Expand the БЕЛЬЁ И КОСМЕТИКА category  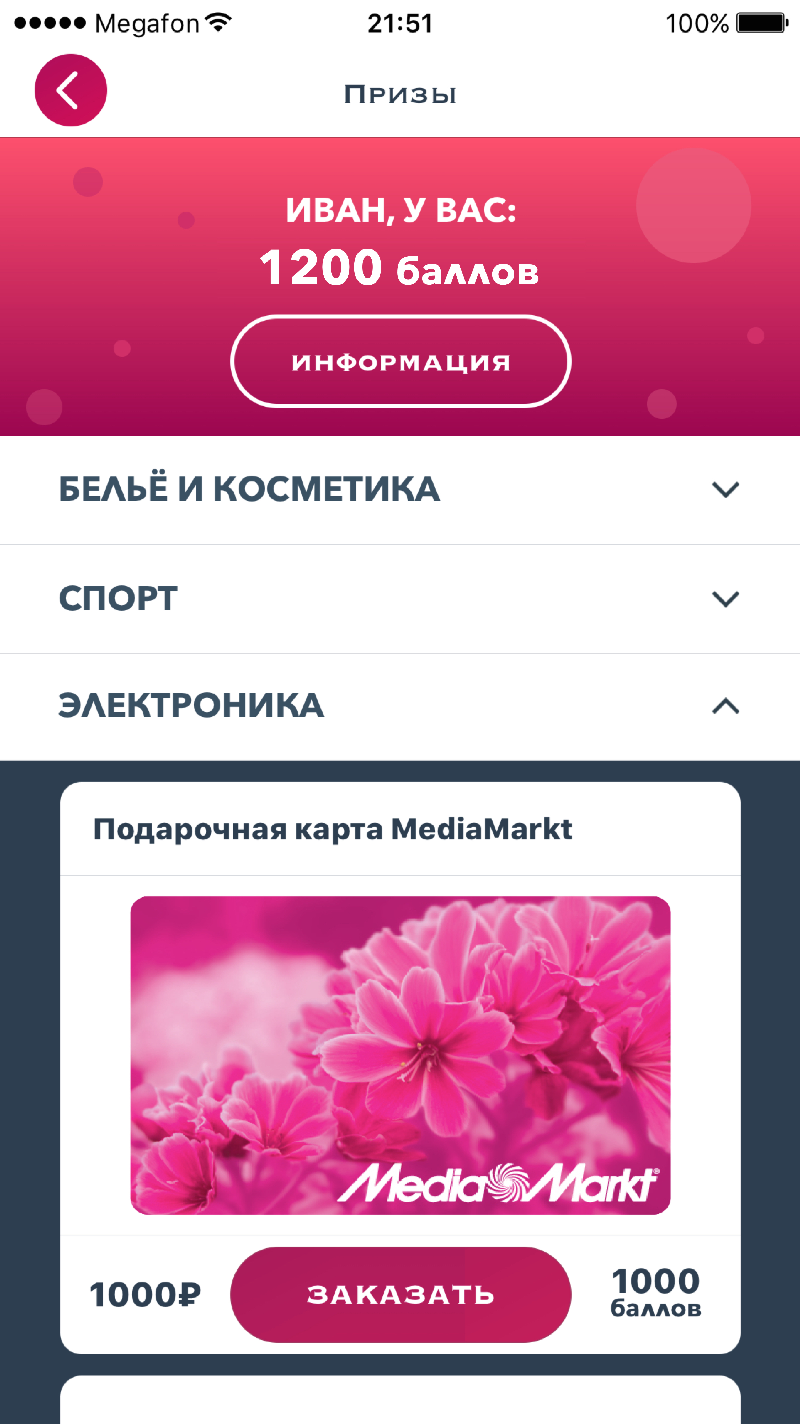(x=400, y=489)
